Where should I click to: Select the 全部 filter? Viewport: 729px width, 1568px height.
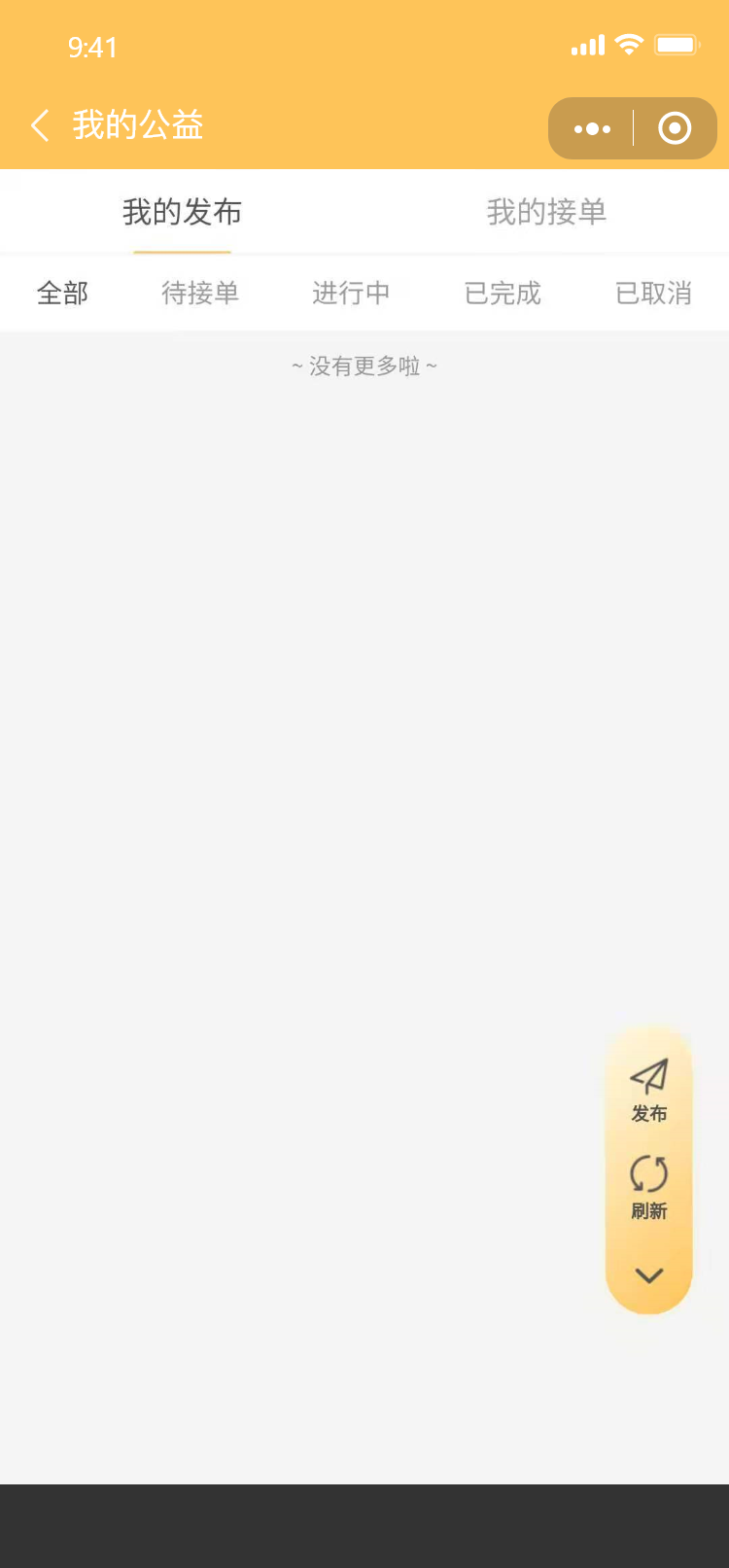62,293
